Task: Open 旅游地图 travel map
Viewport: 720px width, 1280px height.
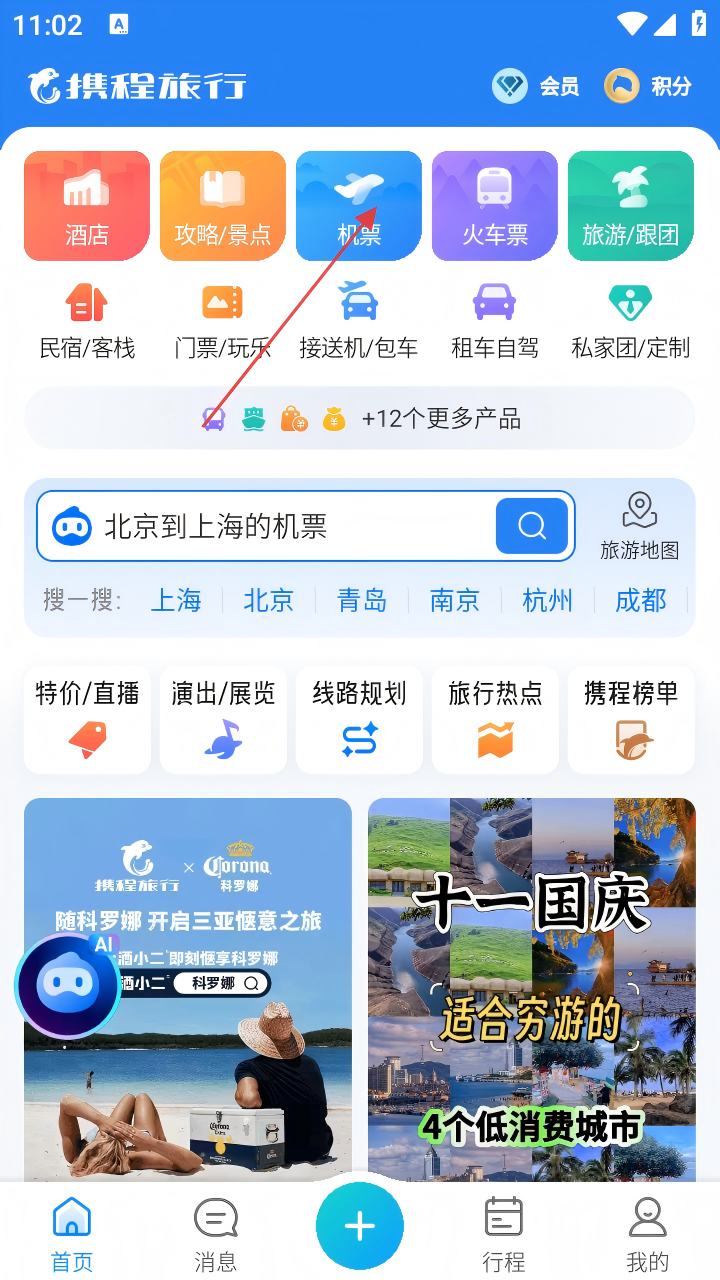Action: click(640, 525)
